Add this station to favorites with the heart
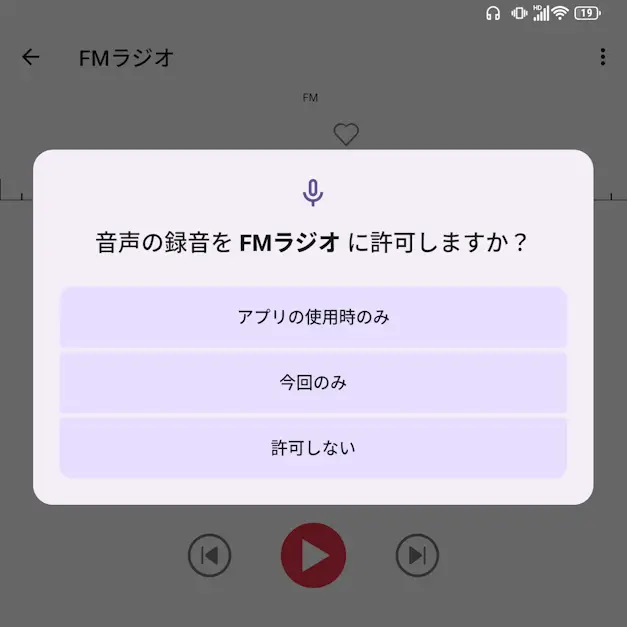Screen dimensions: 627x627 pos(346,134)
